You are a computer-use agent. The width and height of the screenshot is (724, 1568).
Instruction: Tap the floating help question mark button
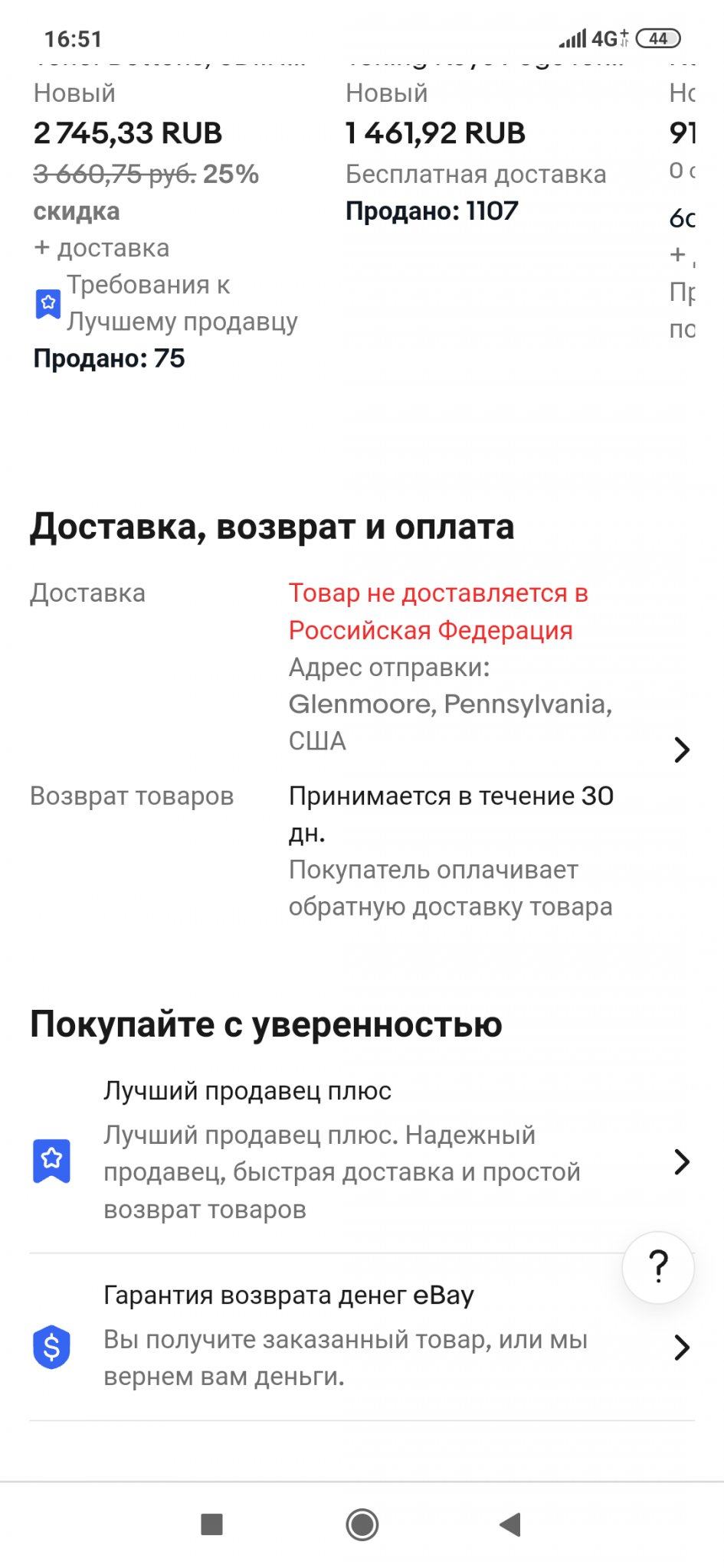[658, 1267]
